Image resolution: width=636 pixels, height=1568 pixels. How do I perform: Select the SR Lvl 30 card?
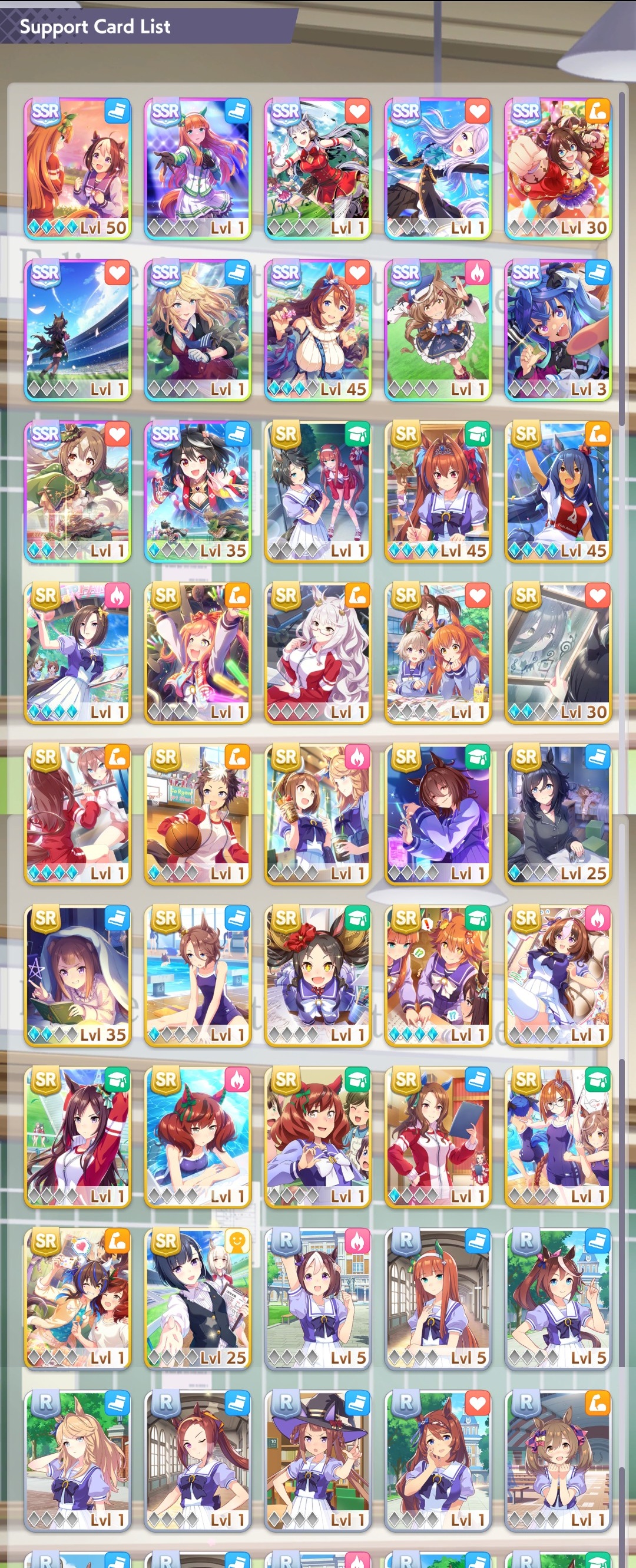pos(558,652)
